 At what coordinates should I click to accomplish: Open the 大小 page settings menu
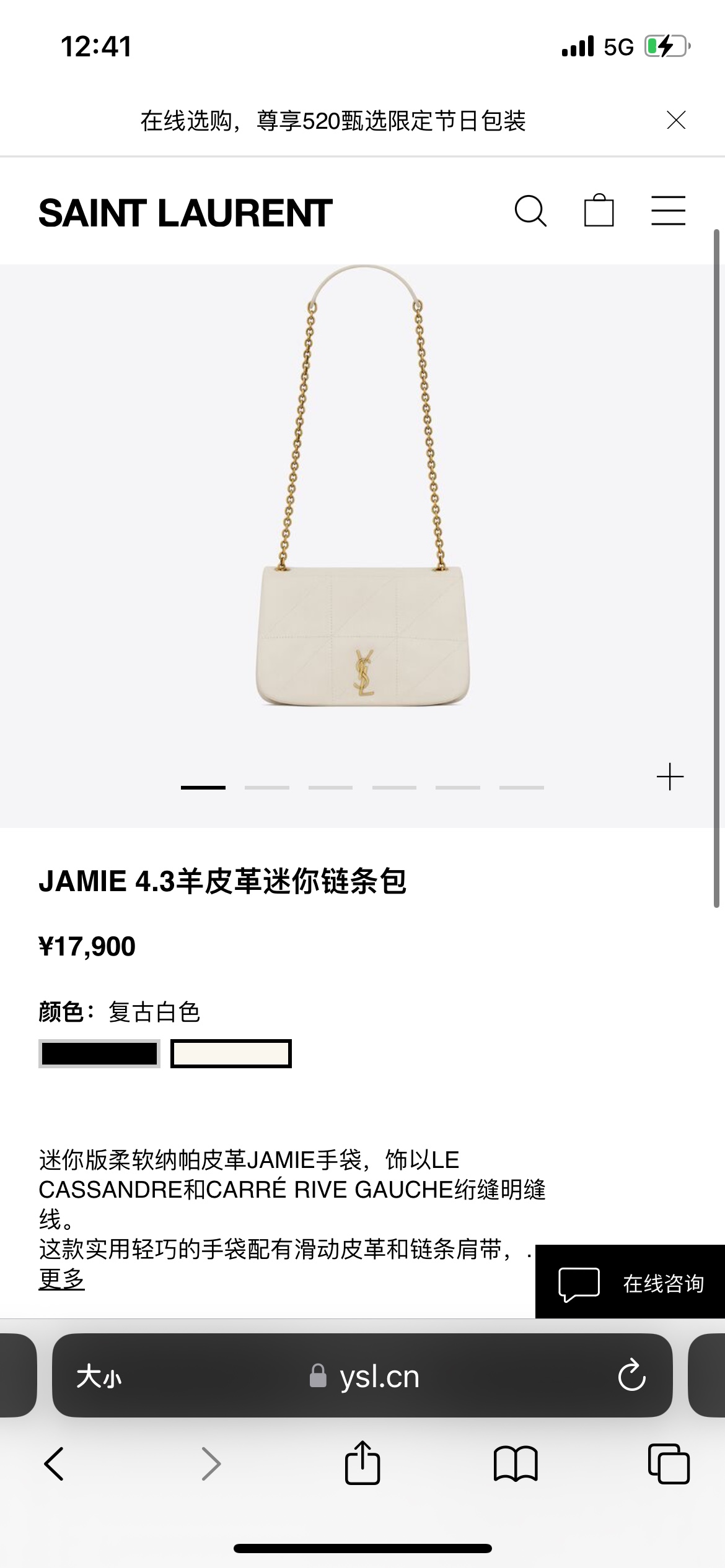click(99, 1377)
